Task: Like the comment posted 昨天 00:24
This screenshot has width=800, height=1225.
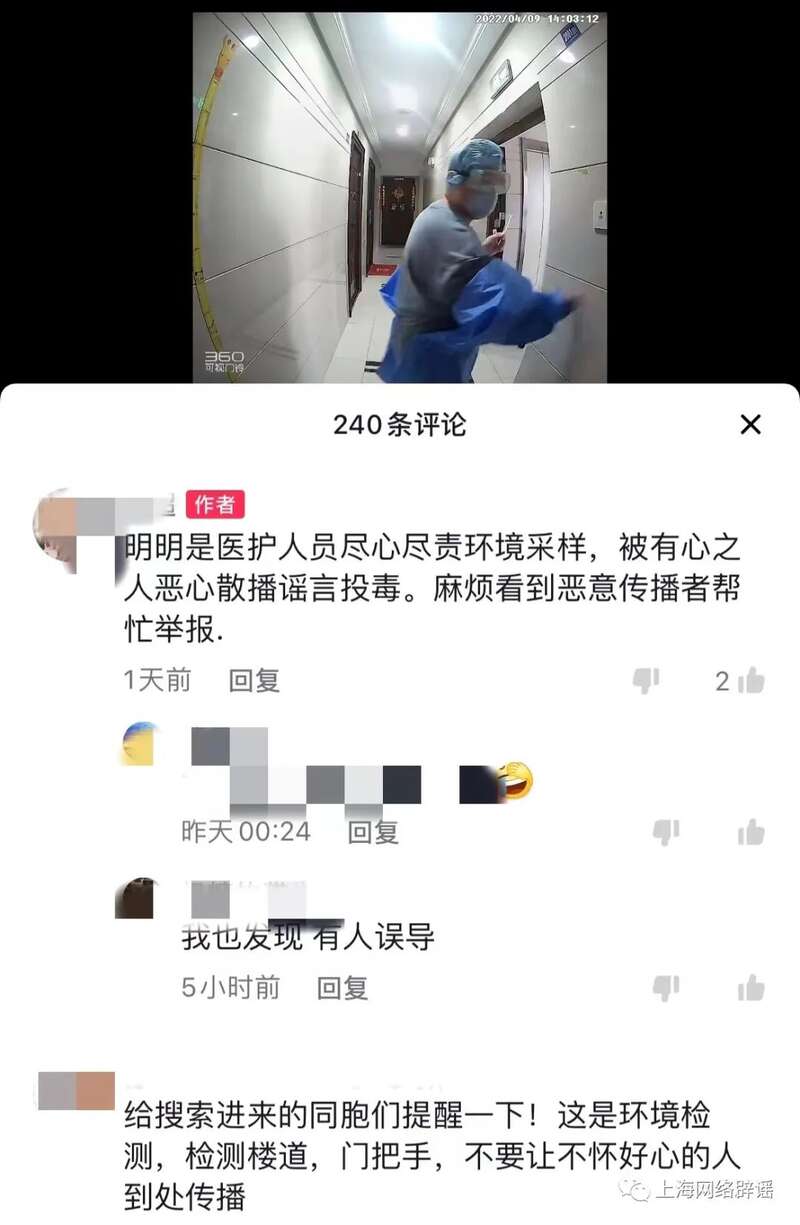Action: point(751,832)
